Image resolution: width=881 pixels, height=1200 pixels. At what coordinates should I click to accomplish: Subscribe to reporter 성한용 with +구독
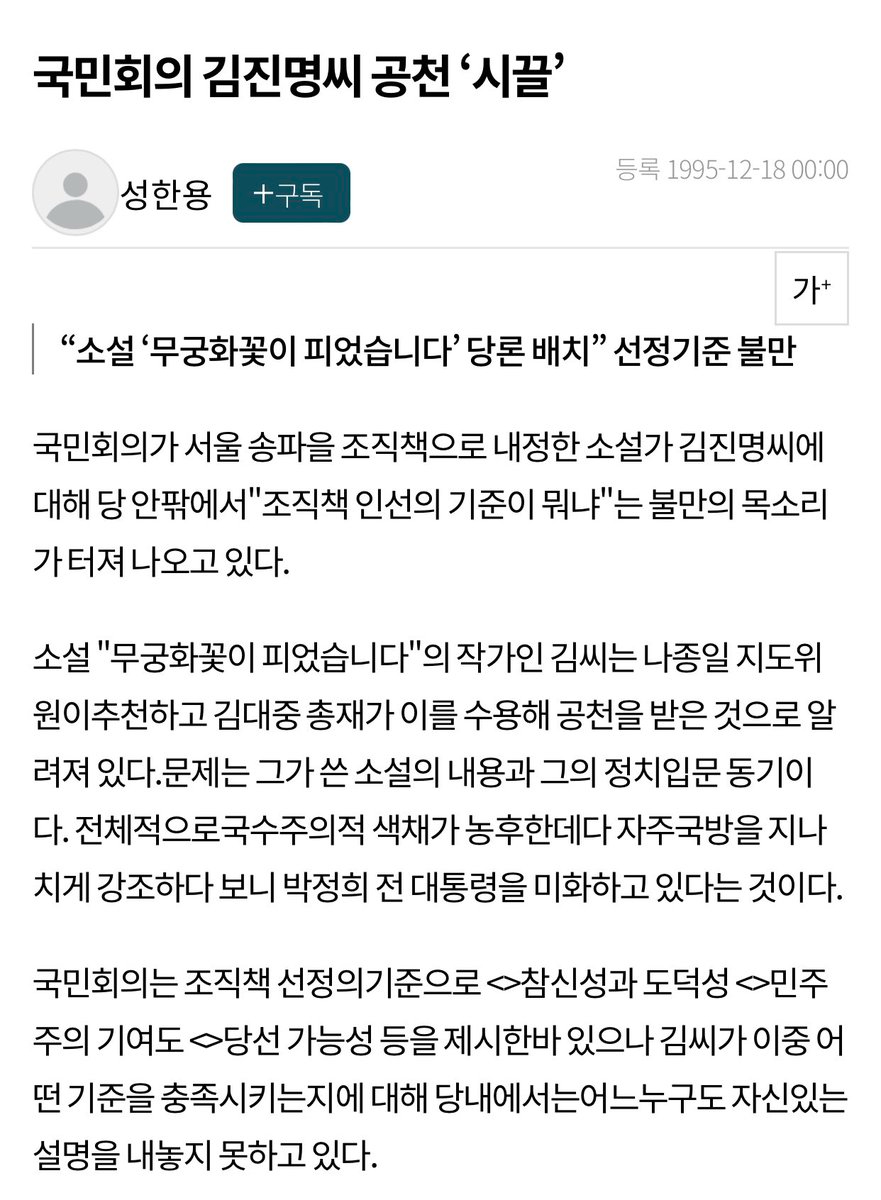coord(291,193)
